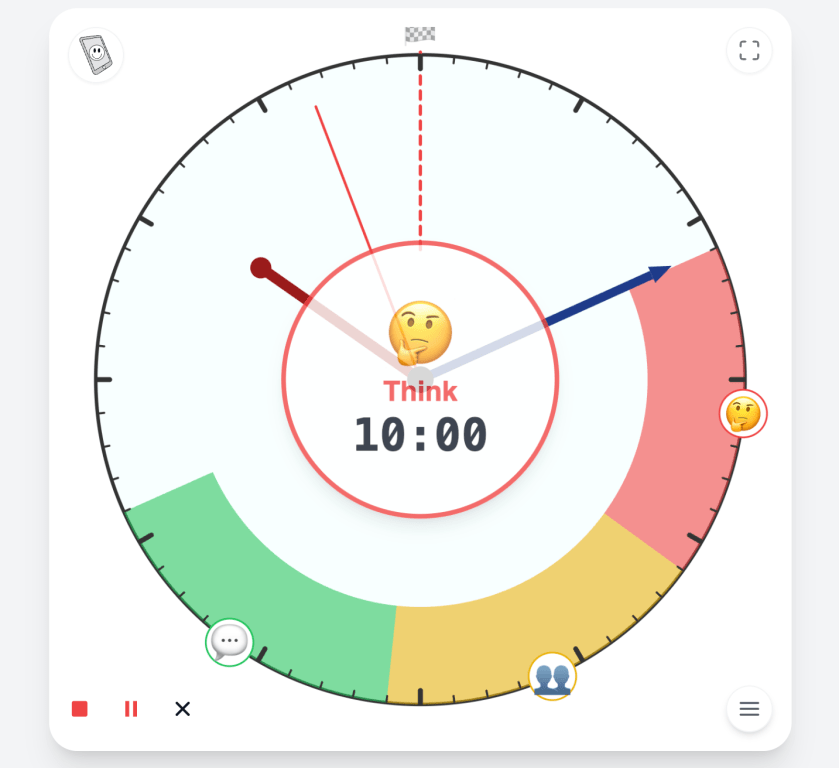Enter fullscreen mode

click(749, 51)
